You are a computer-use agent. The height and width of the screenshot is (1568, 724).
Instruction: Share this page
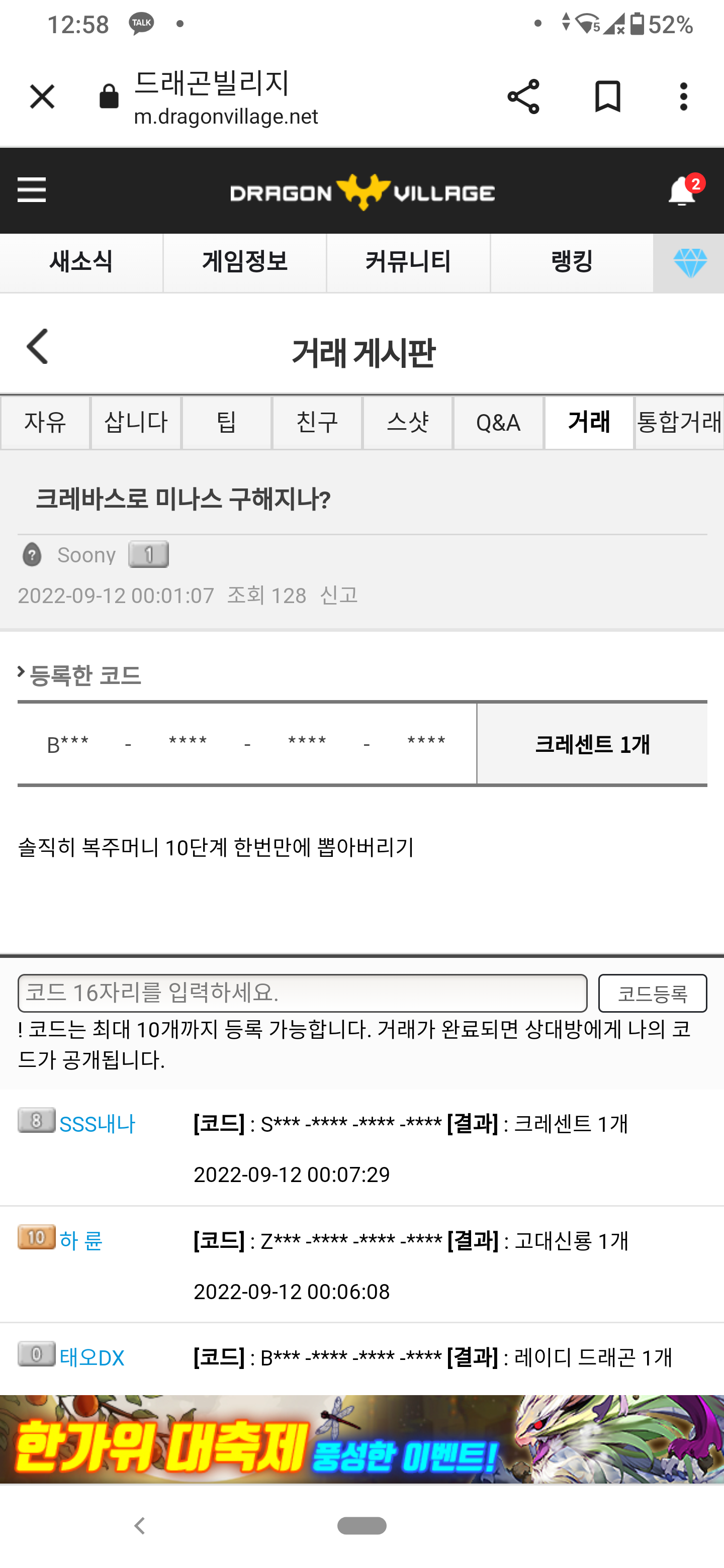tap(523, 97)
